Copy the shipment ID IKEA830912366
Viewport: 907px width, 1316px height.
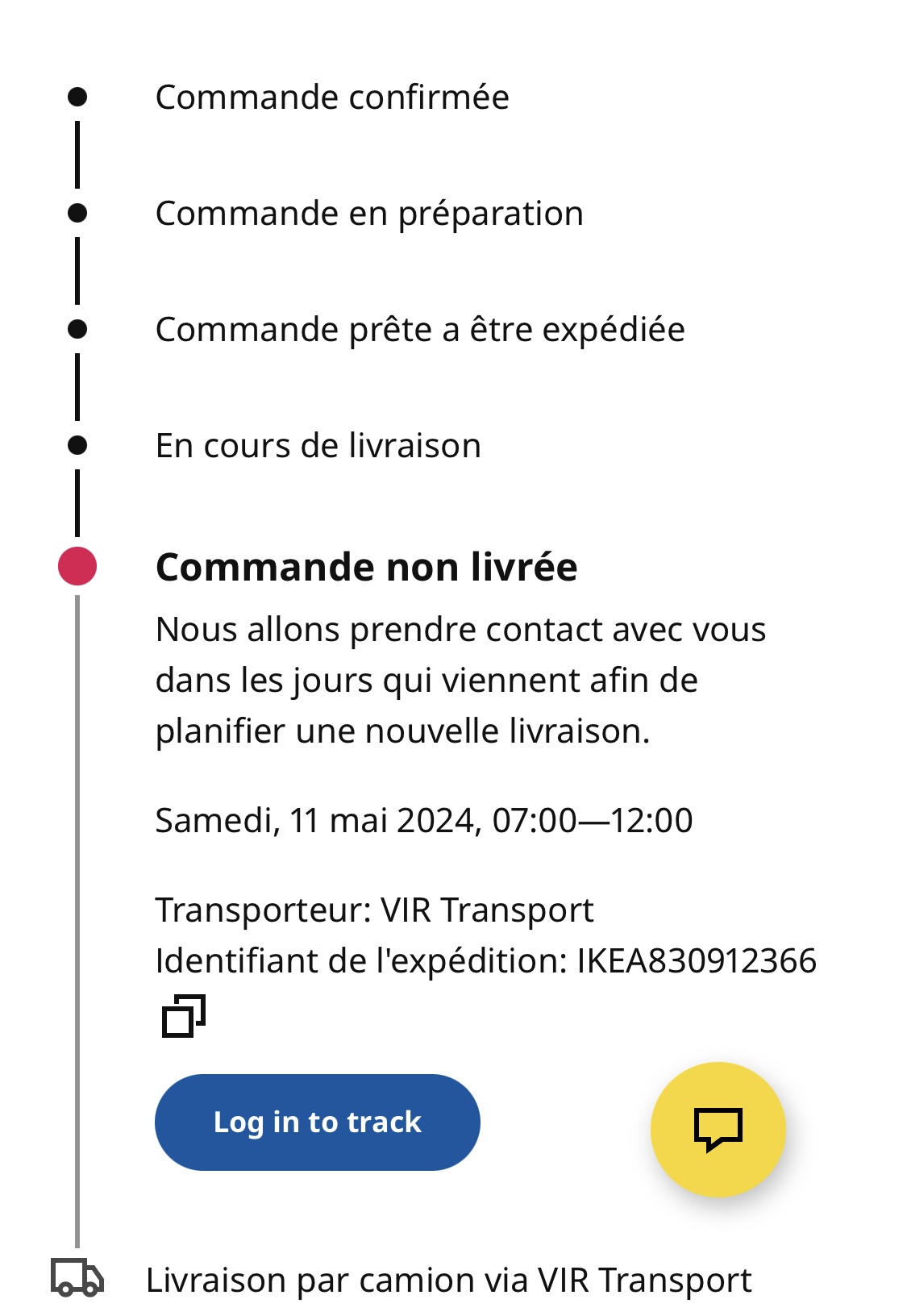pos(184,1016)
